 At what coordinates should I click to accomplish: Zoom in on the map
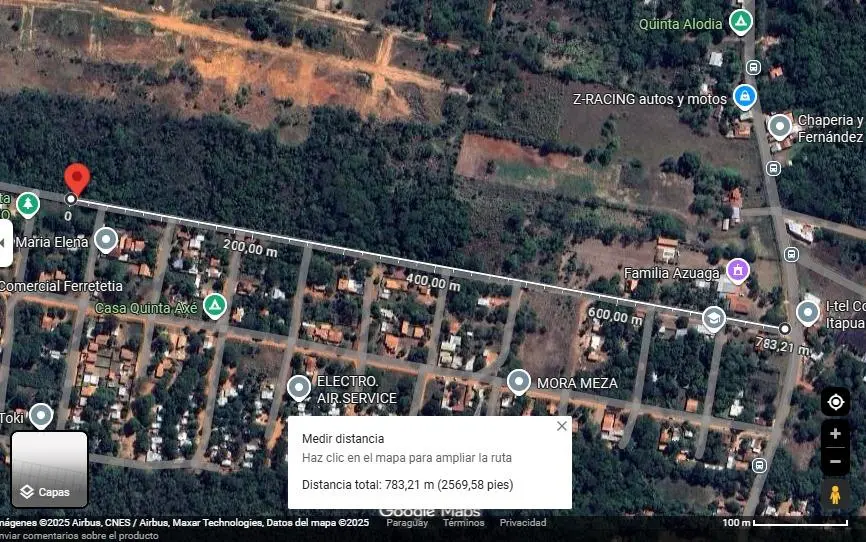point(835,435)
